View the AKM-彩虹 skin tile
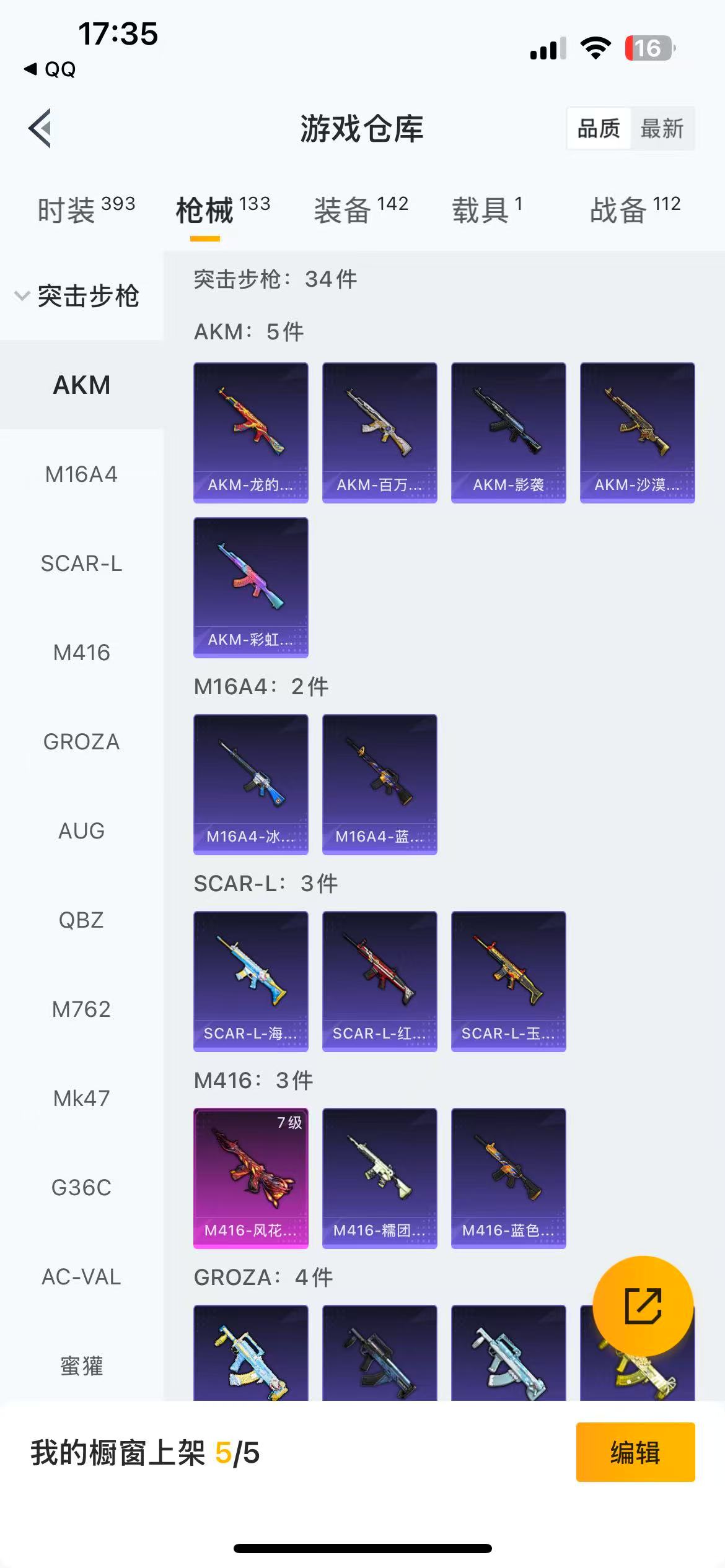 coord(251,587)
